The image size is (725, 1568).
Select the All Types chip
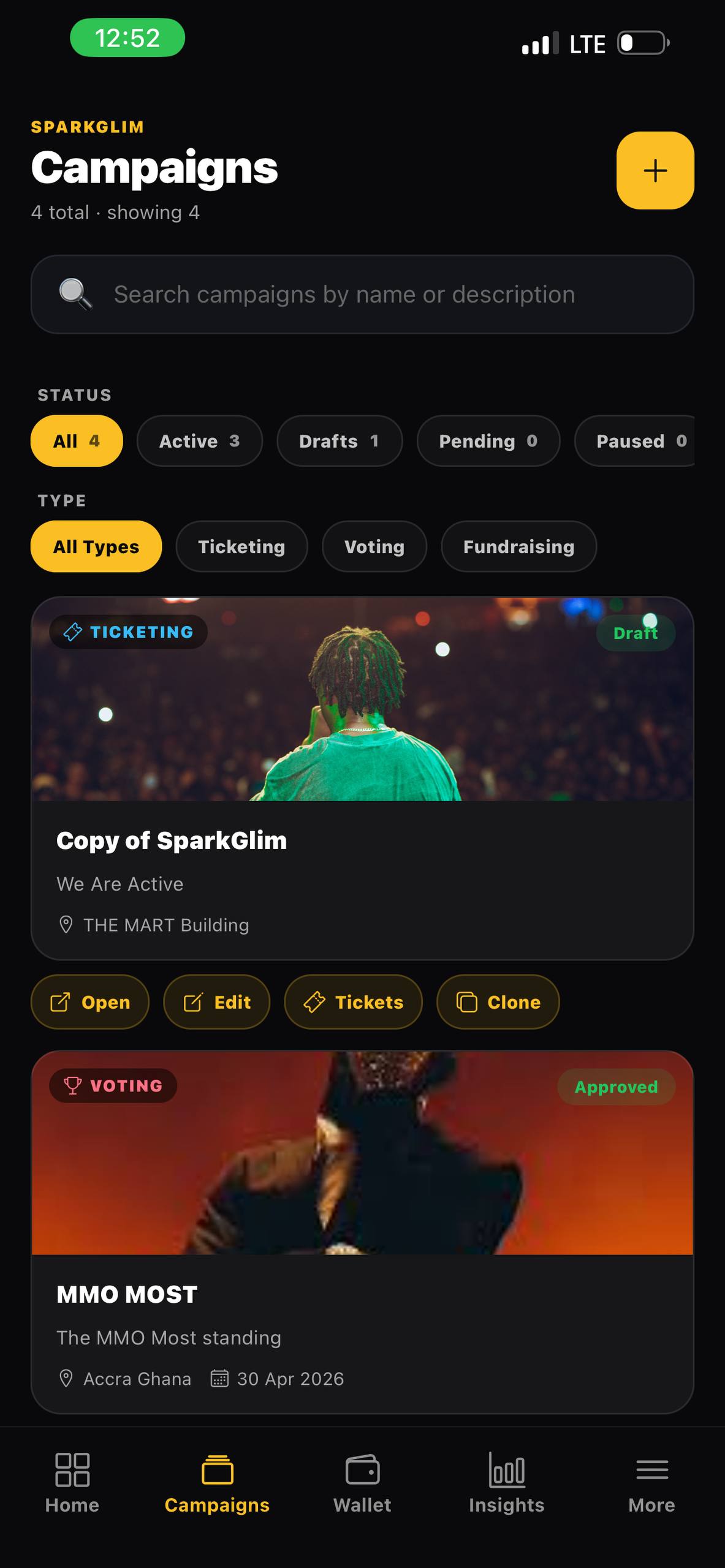tap(96, 546)
